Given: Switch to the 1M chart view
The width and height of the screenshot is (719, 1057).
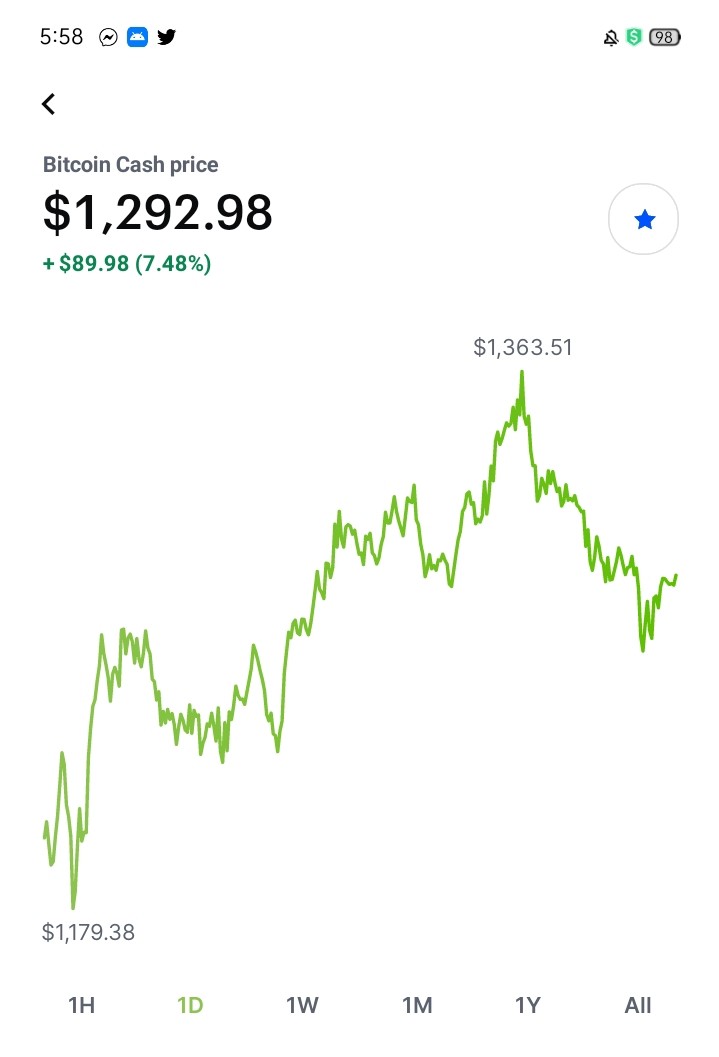Looking at the screenshot, I should point(417,1005).
